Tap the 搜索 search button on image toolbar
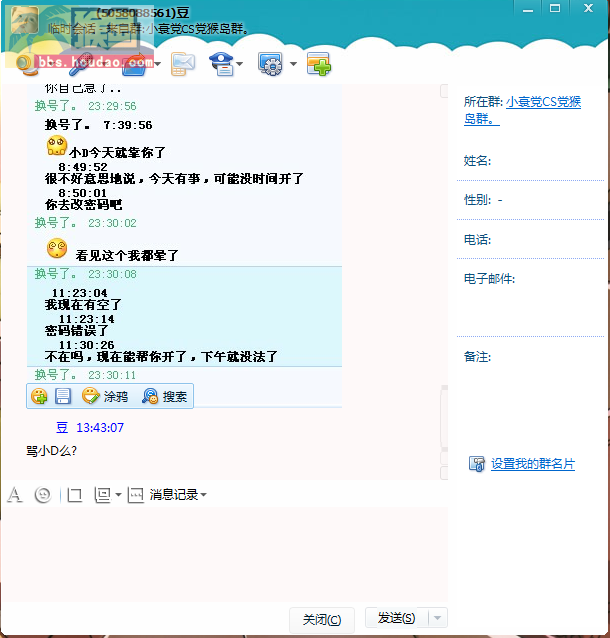Image resolution: width=610 pixels, height=638 pixels. coord(165,396)
